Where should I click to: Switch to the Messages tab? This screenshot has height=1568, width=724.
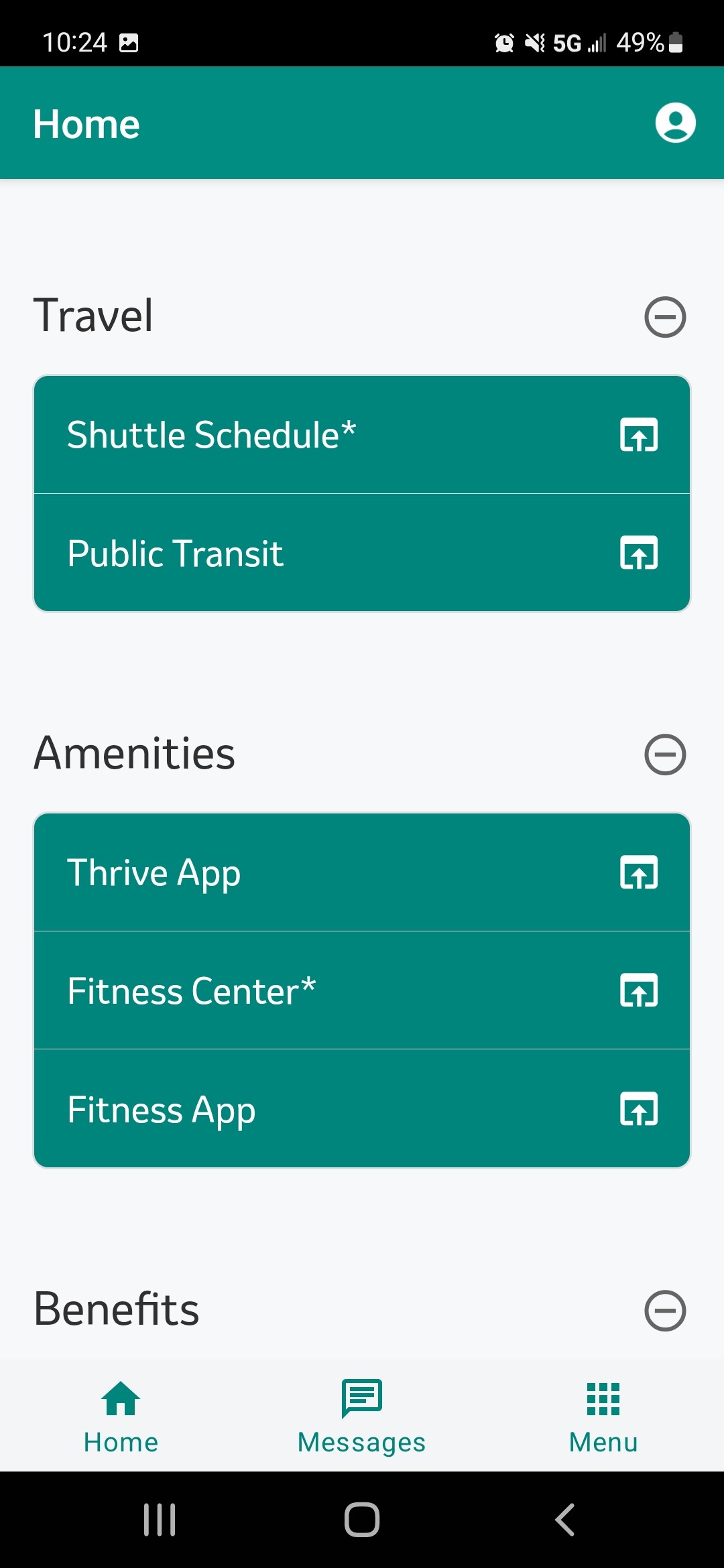pyautogui.click(x=362, y=1415)
